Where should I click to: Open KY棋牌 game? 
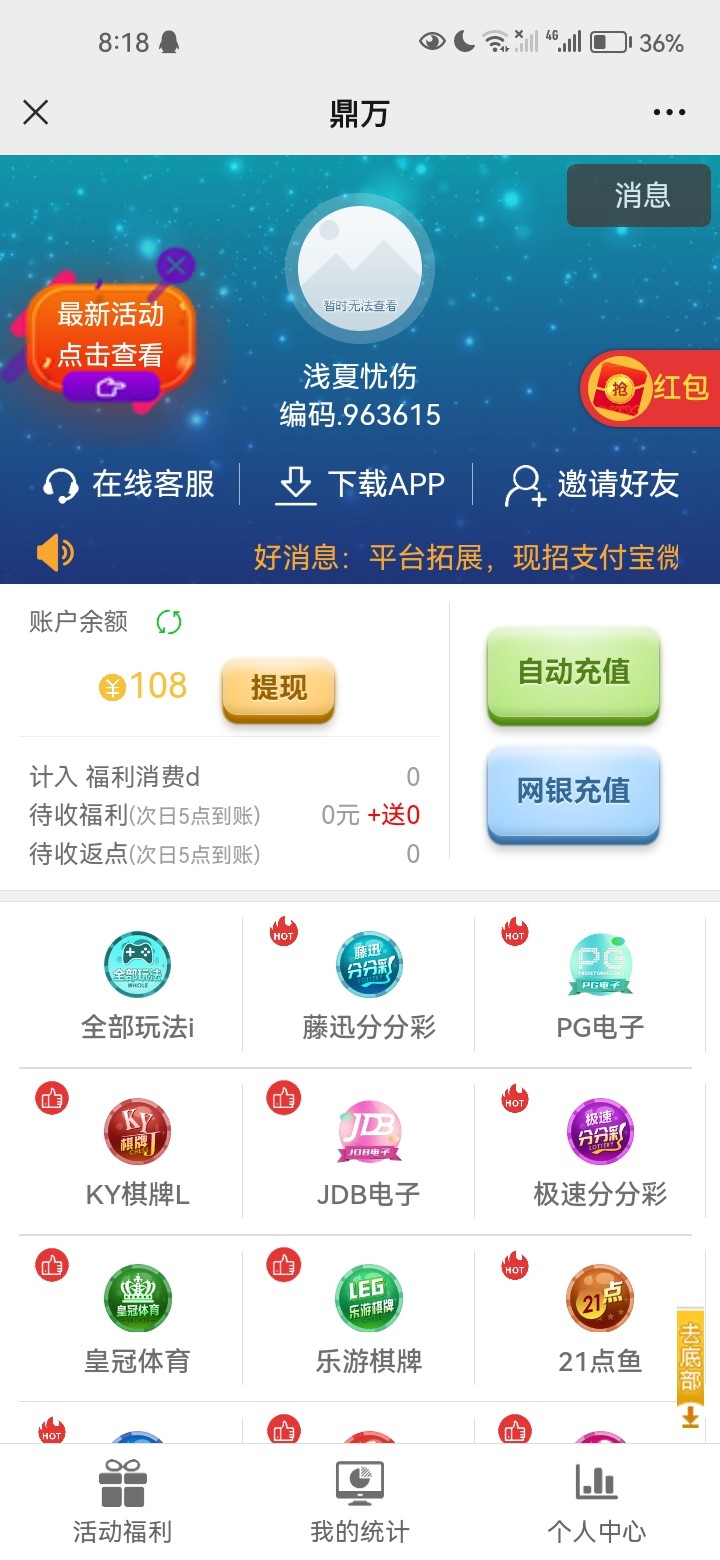click(137, 1152)
